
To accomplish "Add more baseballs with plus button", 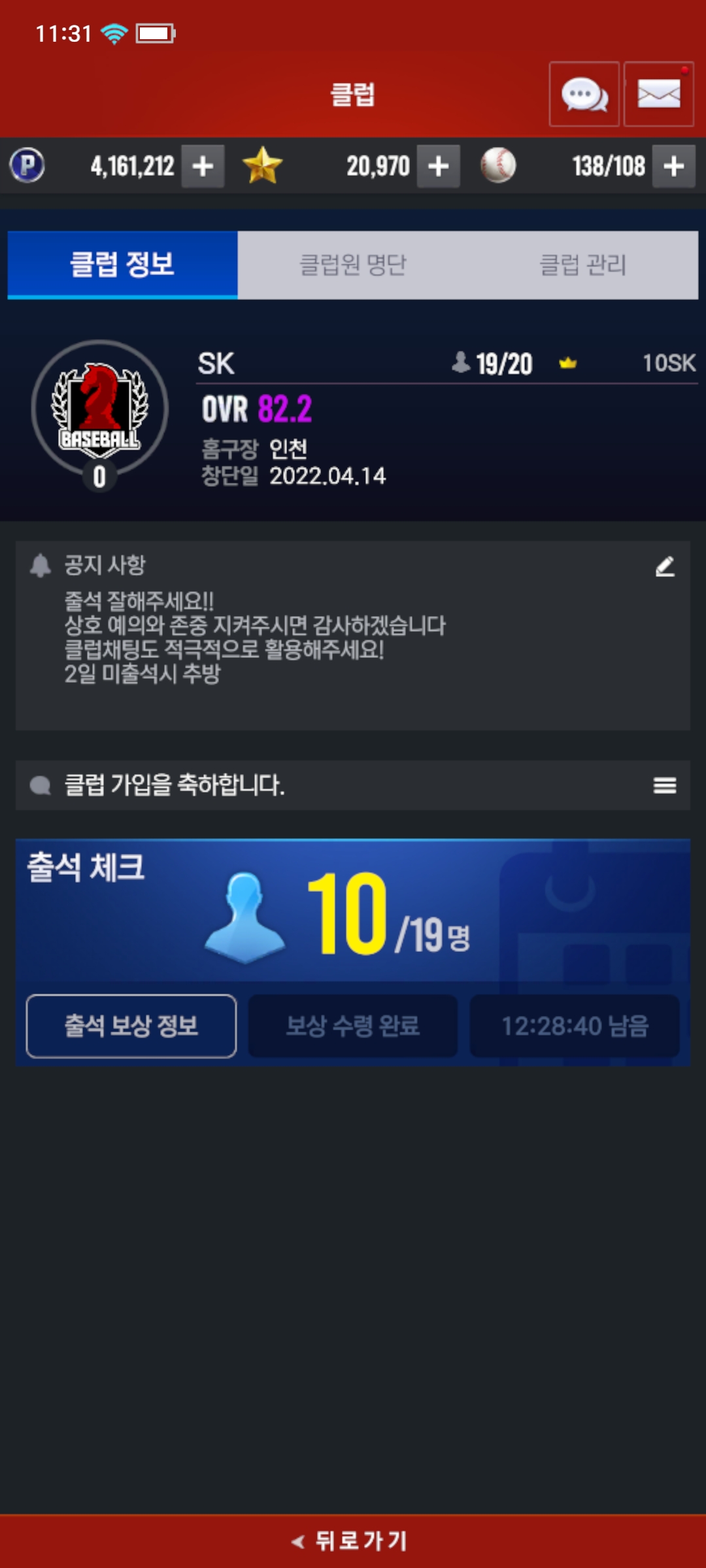I will tap(673, 166).
